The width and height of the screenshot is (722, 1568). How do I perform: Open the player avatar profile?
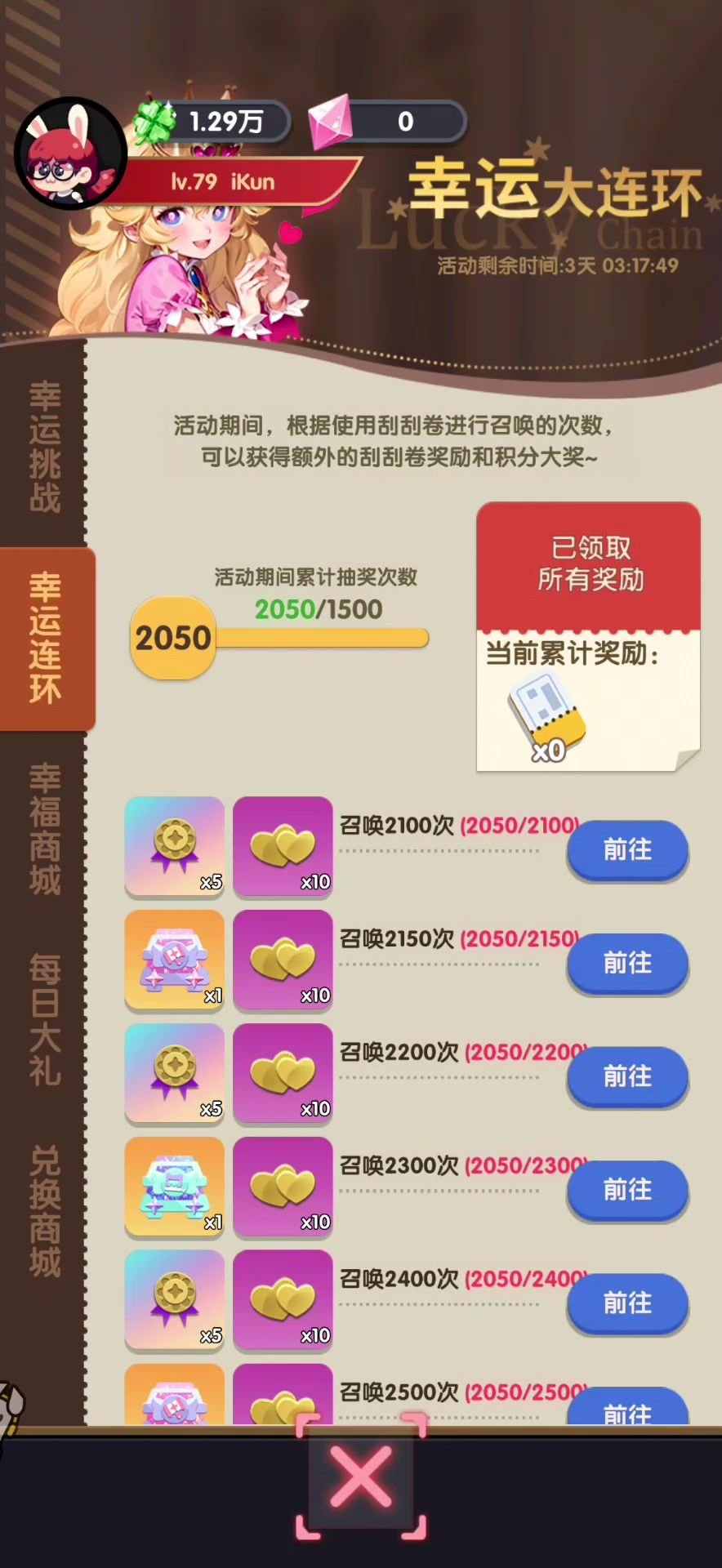[x=70, y=153]
